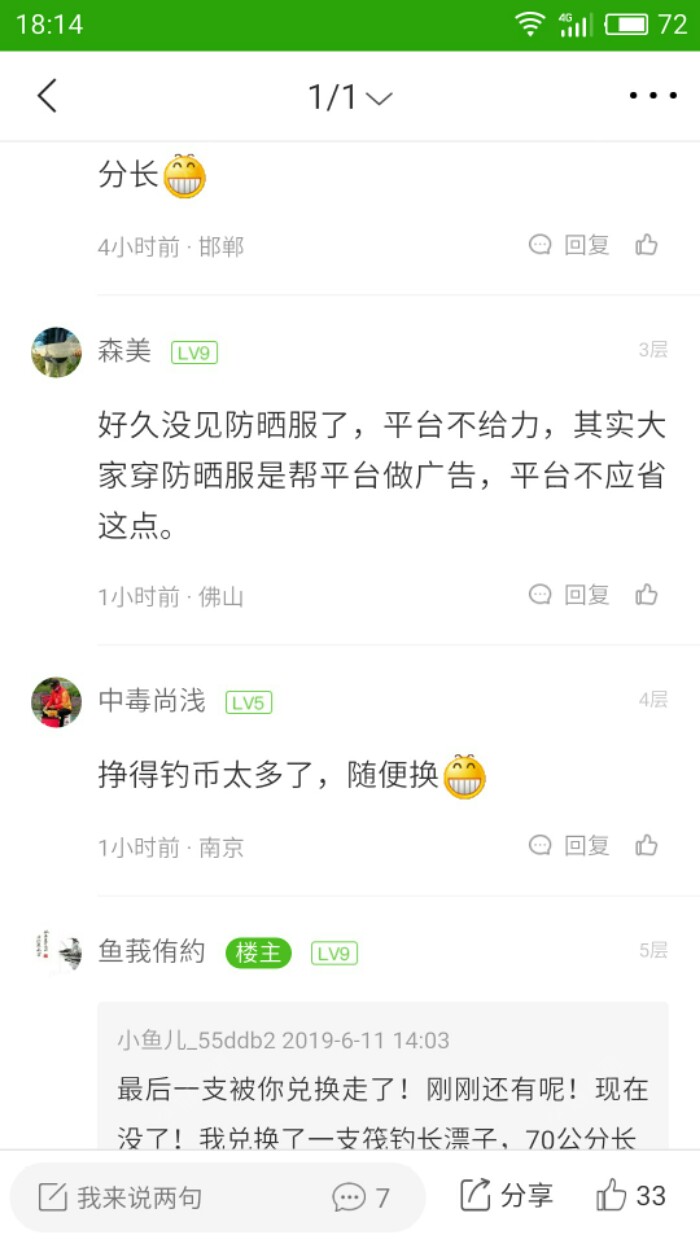
Task: Reply to 森美's comment
Action: (x=570, y=595)
